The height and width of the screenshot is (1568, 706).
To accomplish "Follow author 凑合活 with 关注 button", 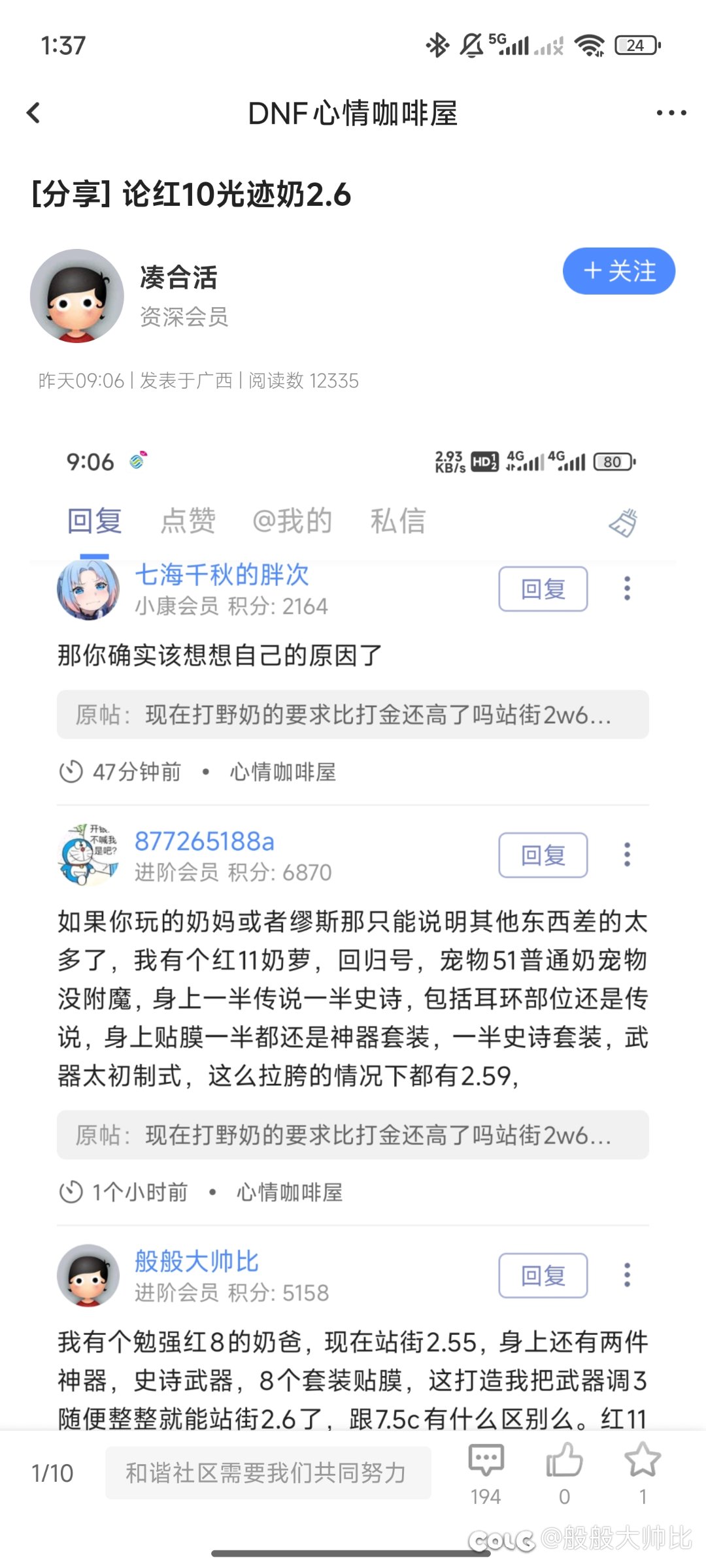I will pos(618,271).
